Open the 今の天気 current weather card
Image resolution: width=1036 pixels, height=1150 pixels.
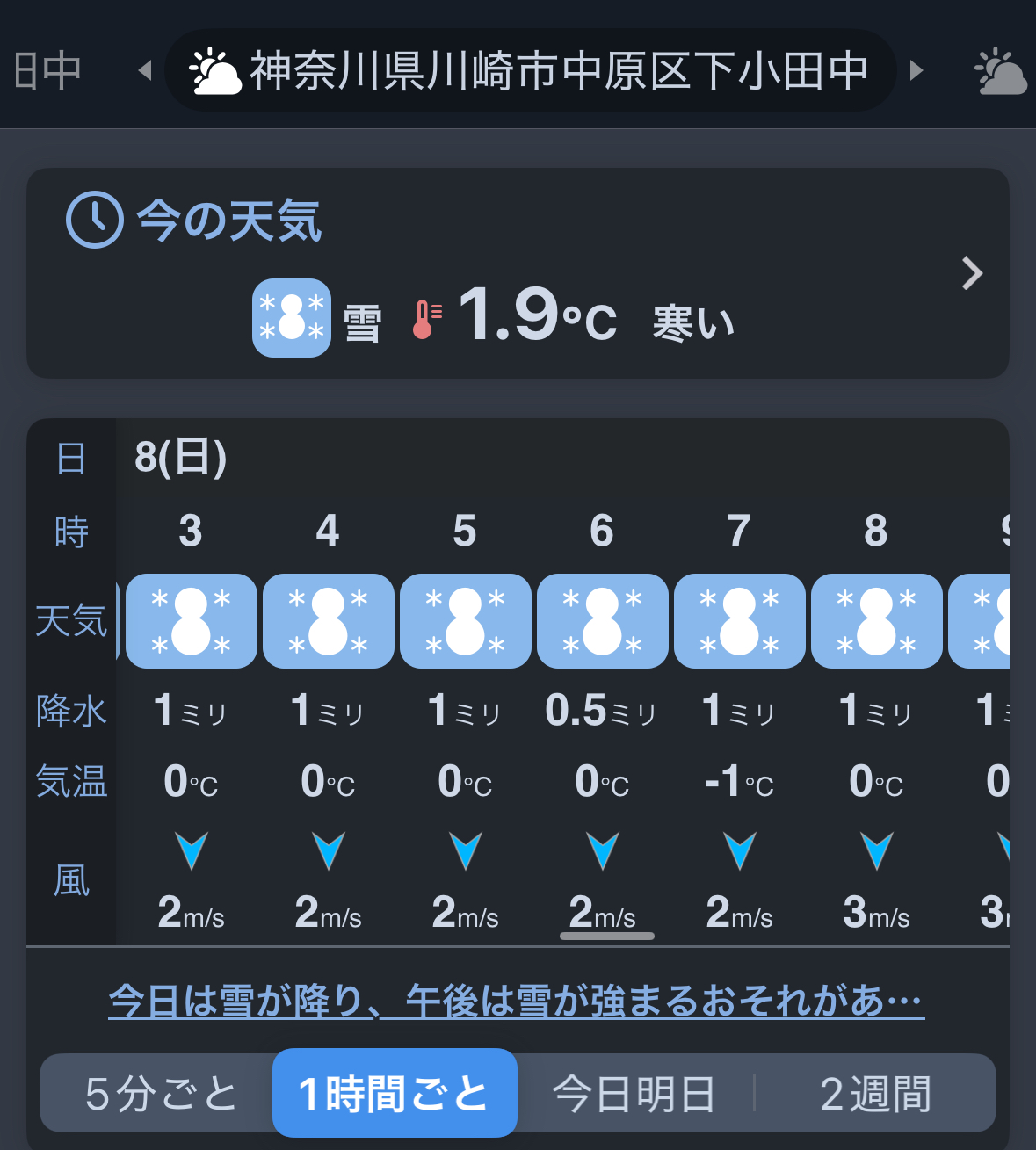518,273
